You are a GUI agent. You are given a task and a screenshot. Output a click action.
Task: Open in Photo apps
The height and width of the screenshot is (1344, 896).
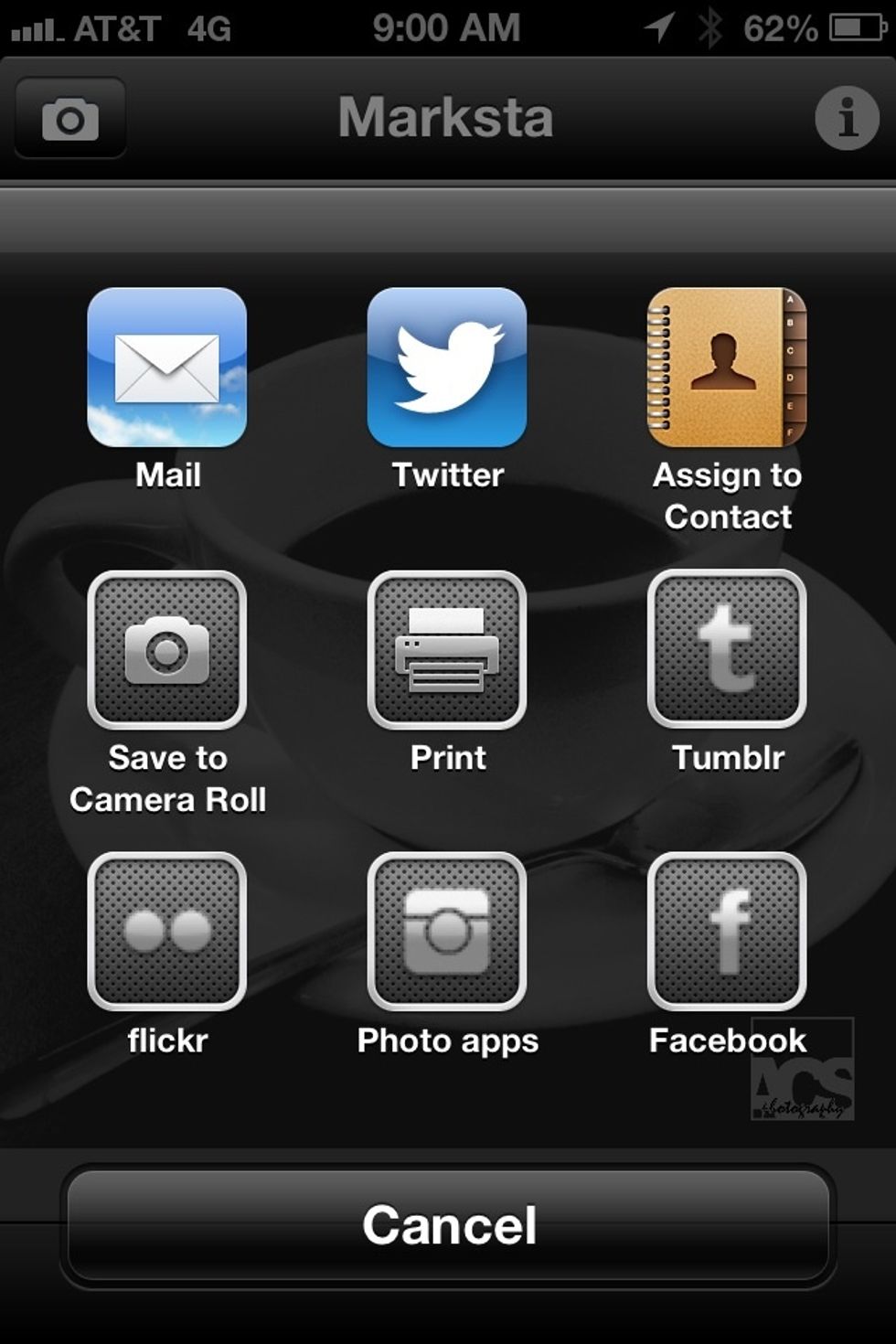tap(447, 932)
